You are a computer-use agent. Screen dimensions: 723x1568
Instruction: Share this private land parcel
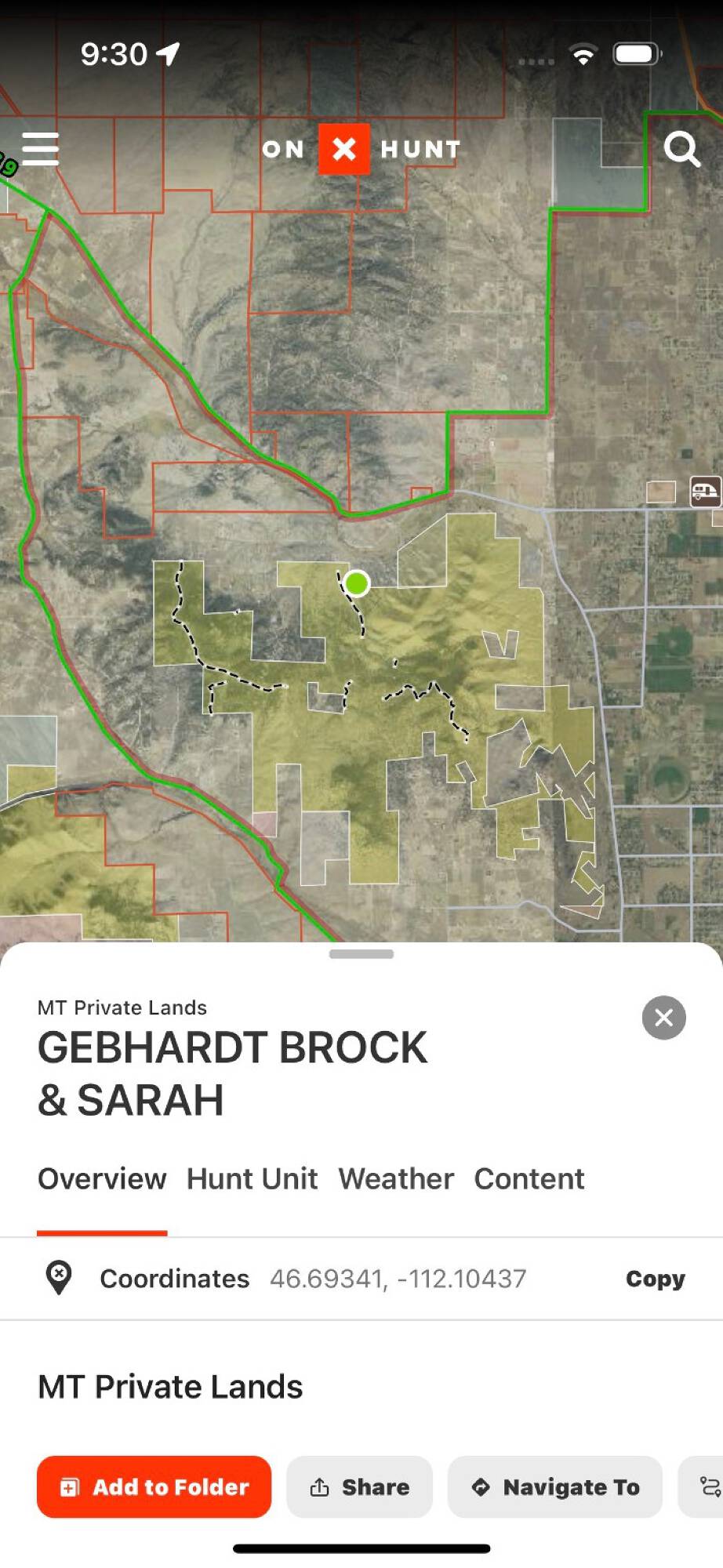[x=360, y=1487]
